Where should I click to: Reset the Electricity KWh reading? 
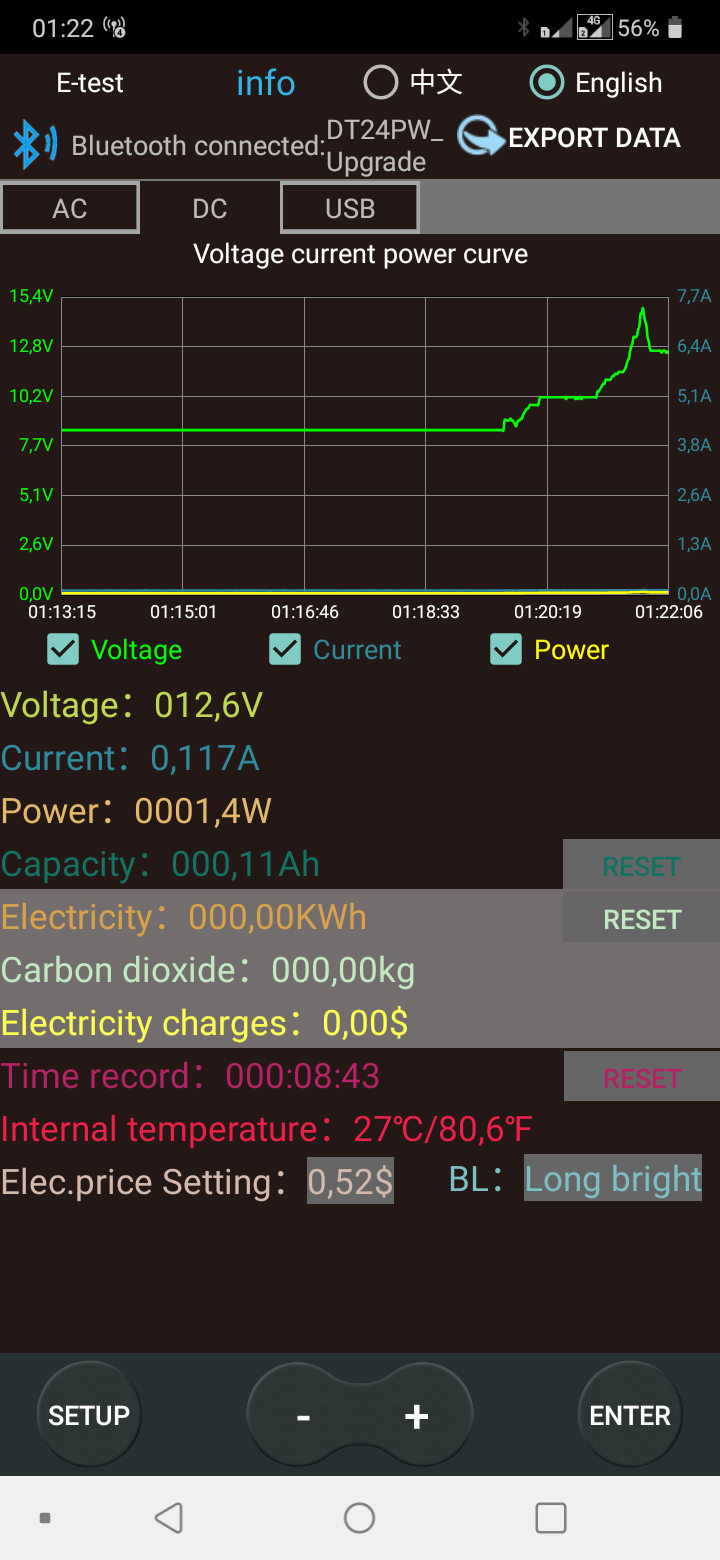tap(641, 919)
